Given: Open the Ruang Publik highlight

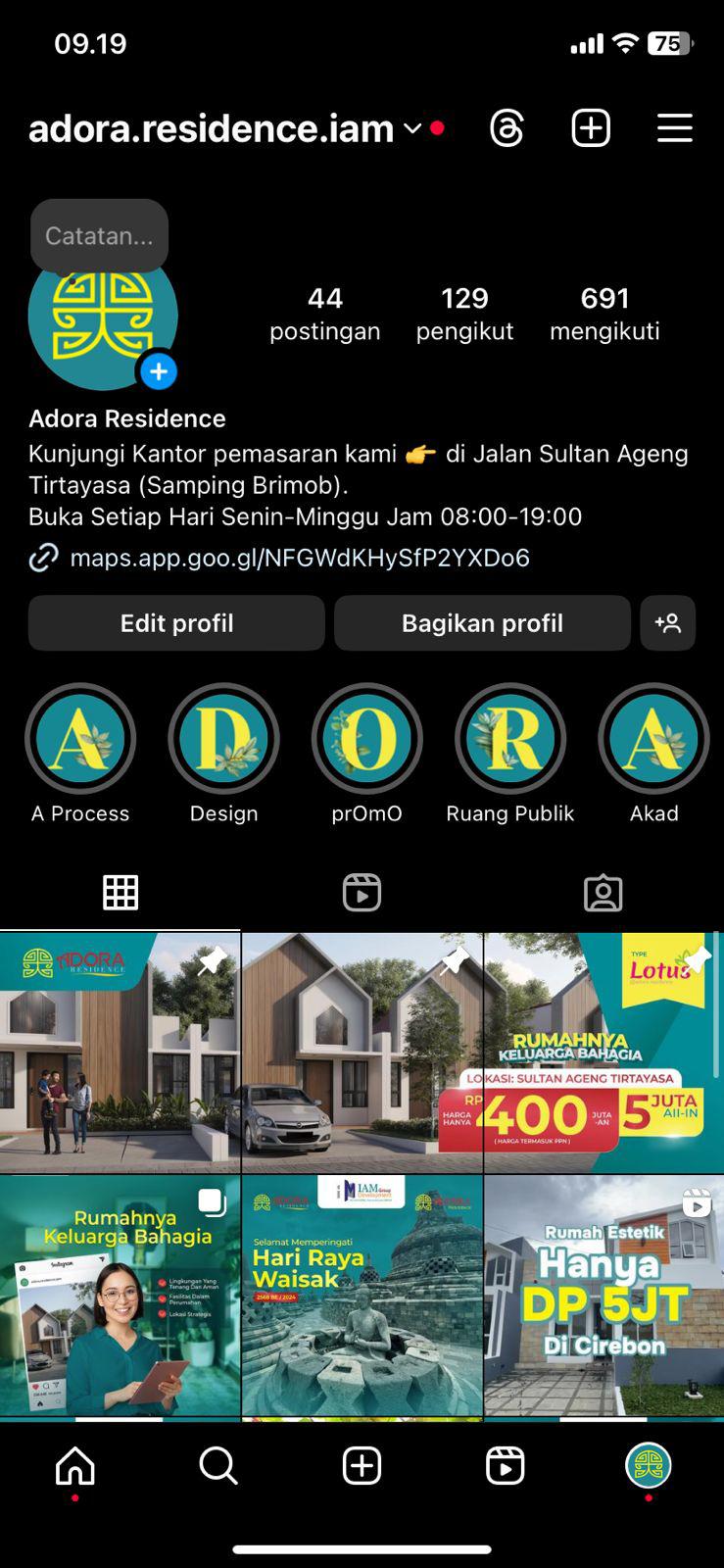Looking at the screenshot, I should 510,738.
